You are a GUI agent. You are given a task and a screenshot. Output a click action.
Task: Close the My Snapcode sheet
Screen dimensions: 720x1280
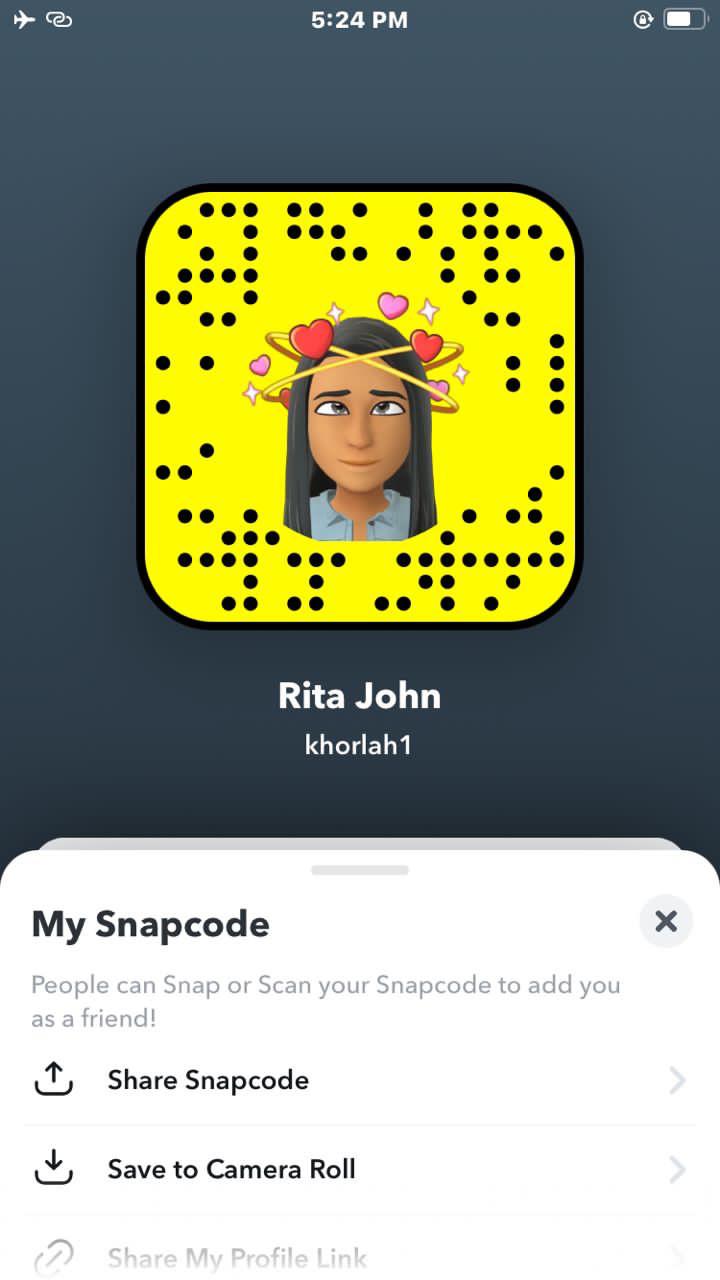pos(666,921)
